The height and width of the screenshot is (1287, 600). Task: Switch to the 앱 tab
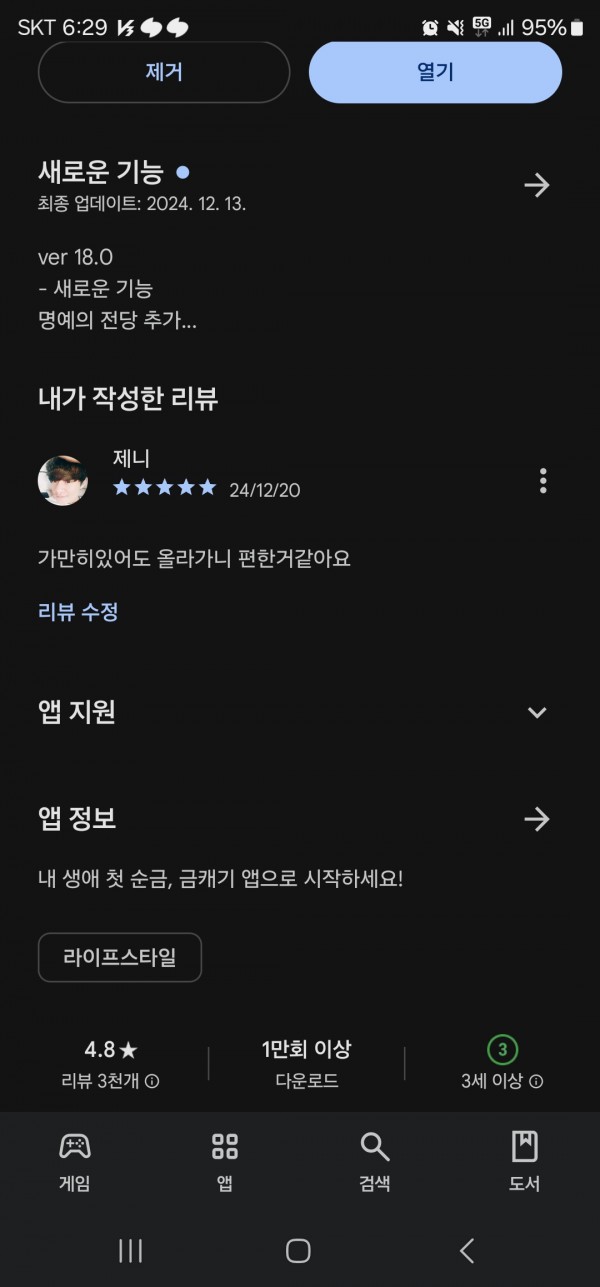[225, 1162]
